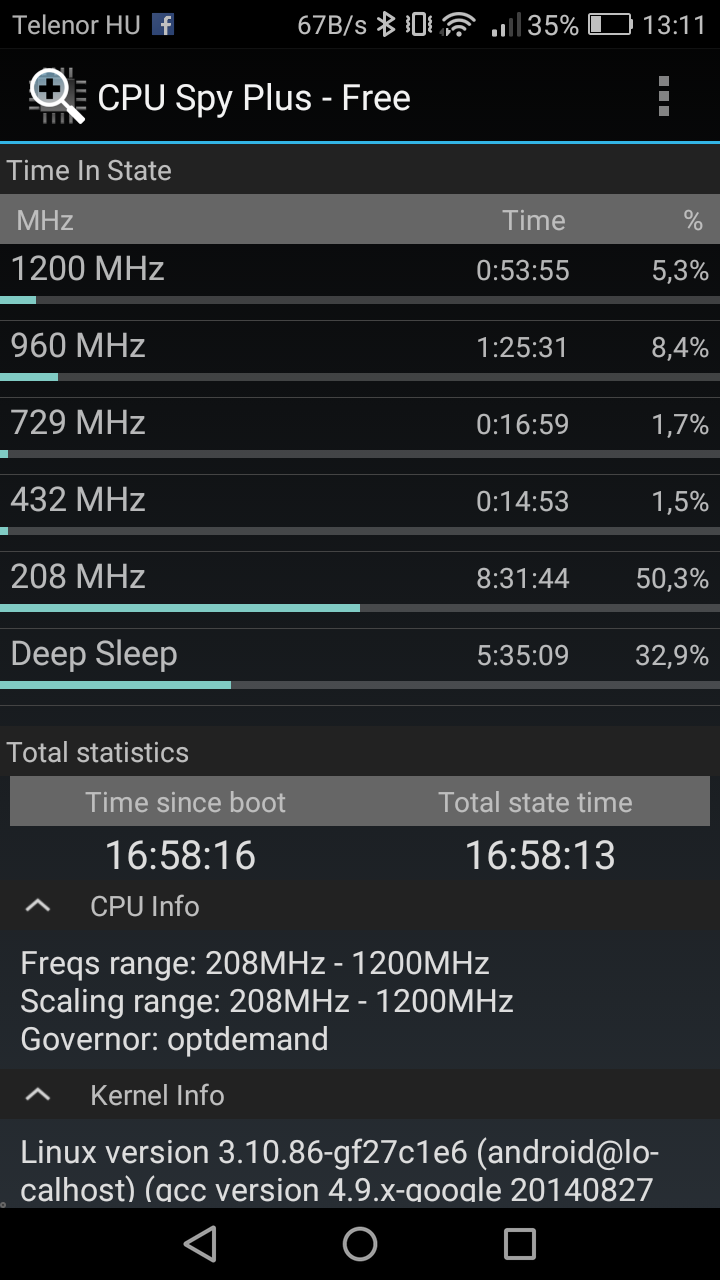
Task: Open the overflow menu
Action: click(663, 97)
